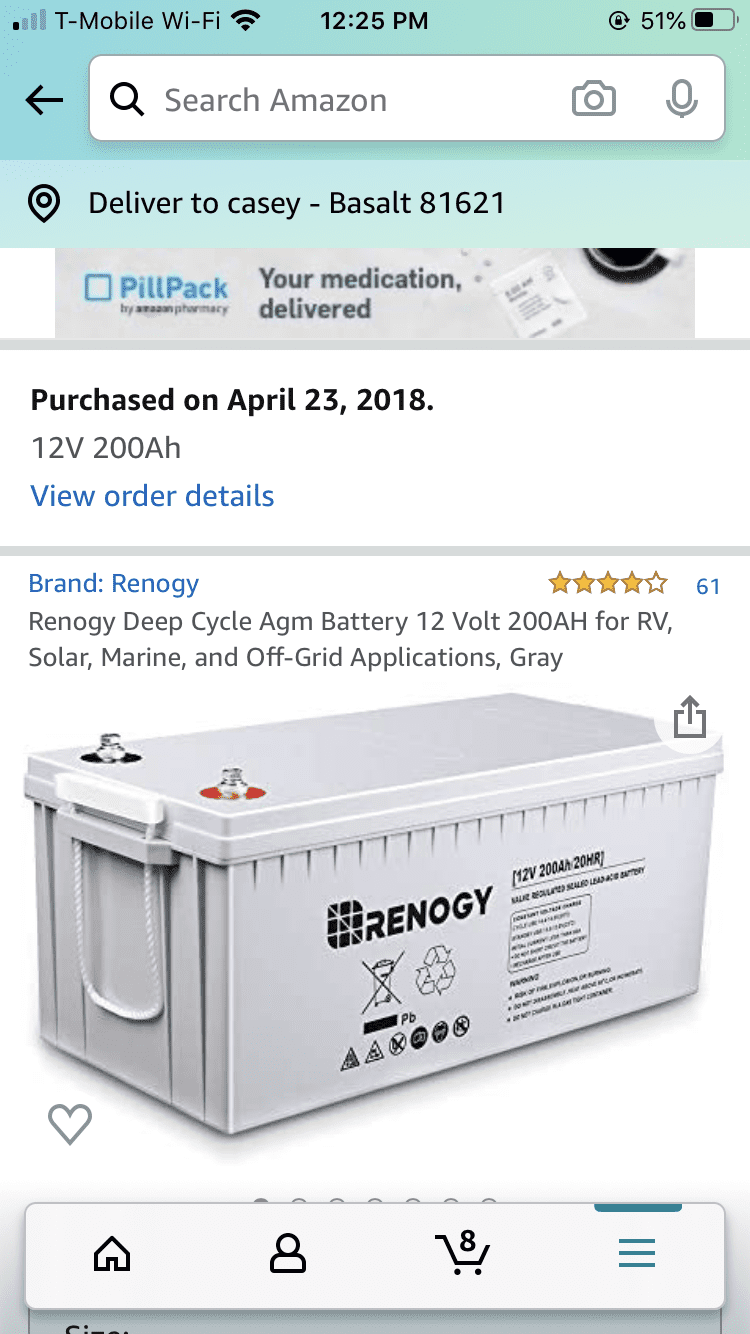Add battery to wish list heart
The image size is (750, 1334).
coord(70,1124)
